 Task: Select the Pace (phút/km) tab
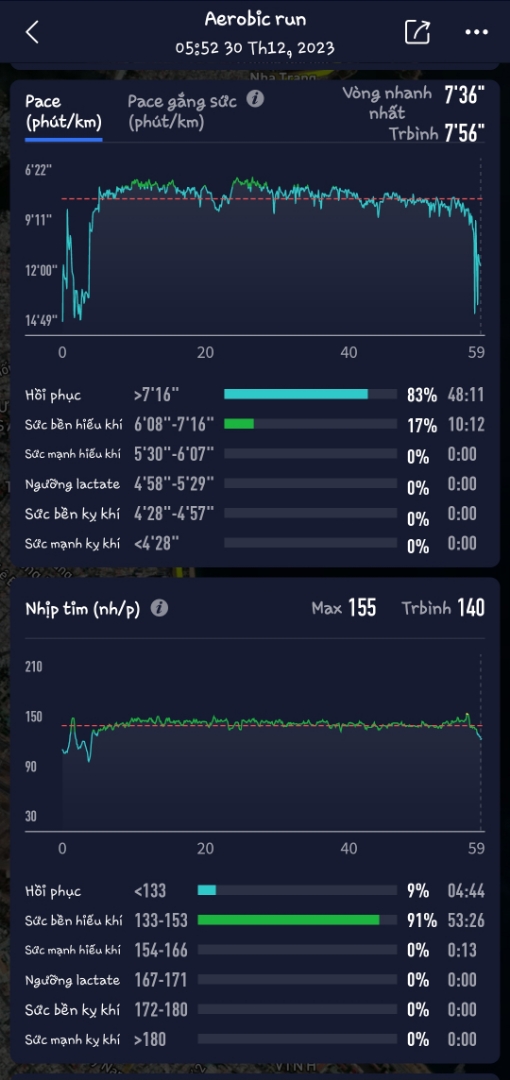63,112
